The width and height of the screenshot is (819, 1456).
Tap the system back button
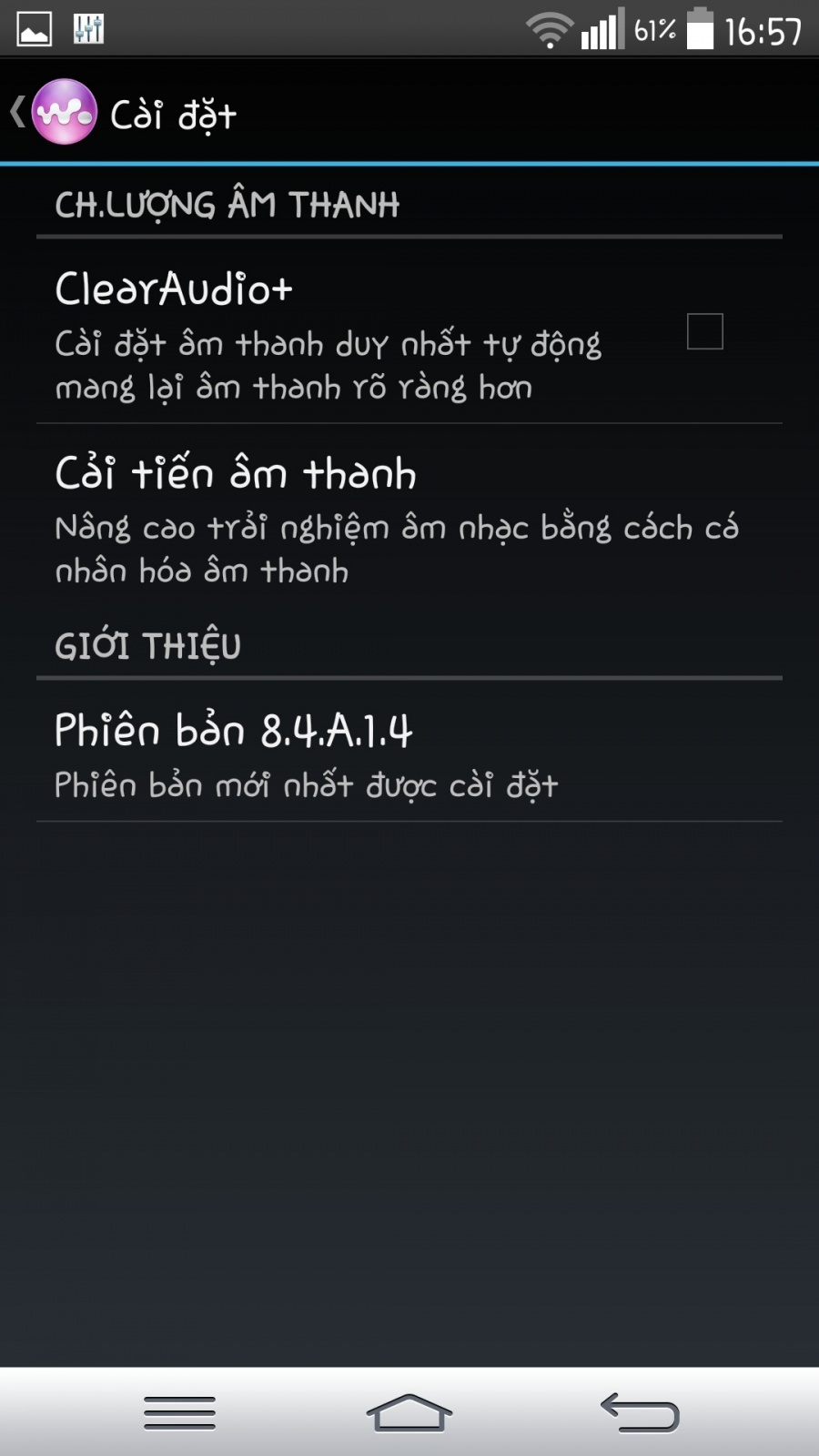(640, 1412)
